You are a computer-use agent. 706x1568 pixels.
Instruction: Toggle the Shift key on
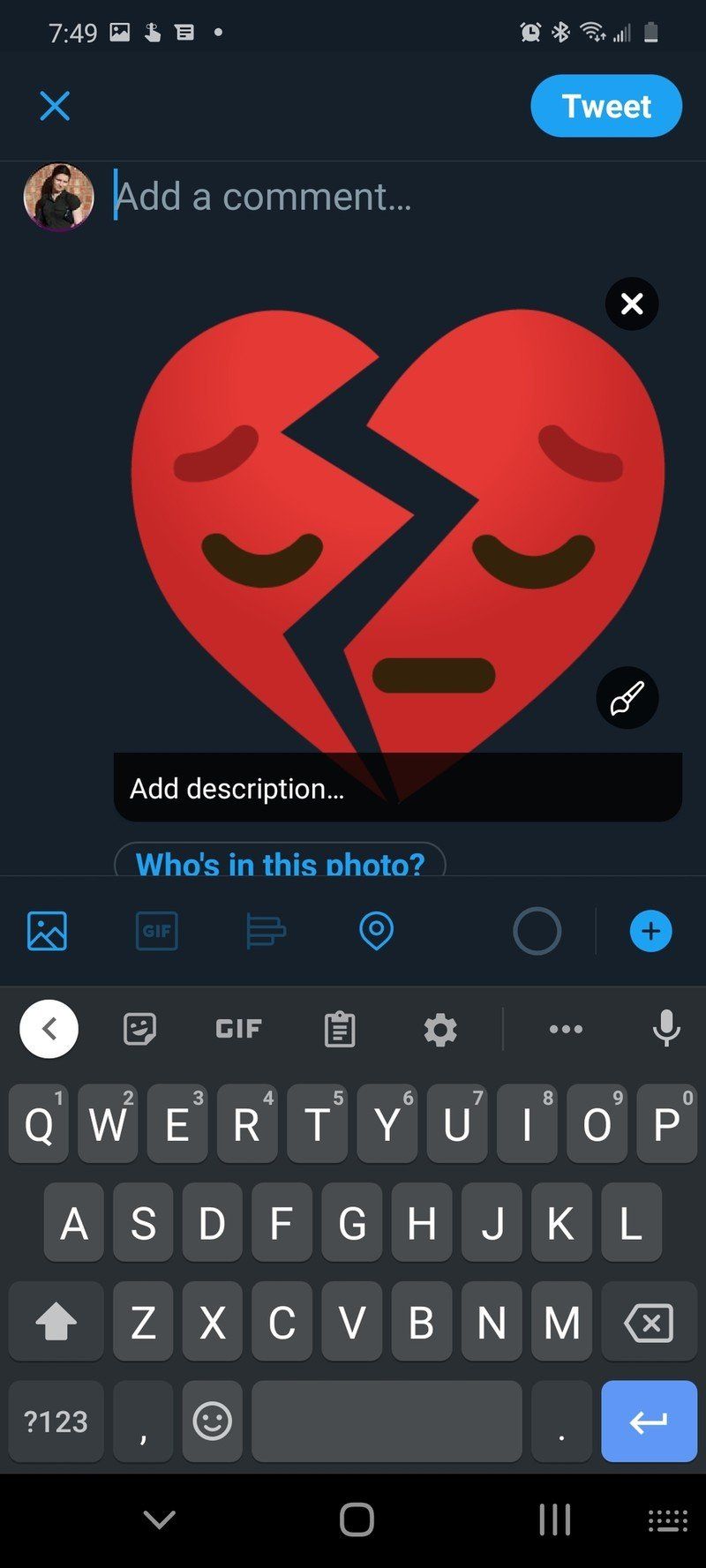coord(55,1322)
